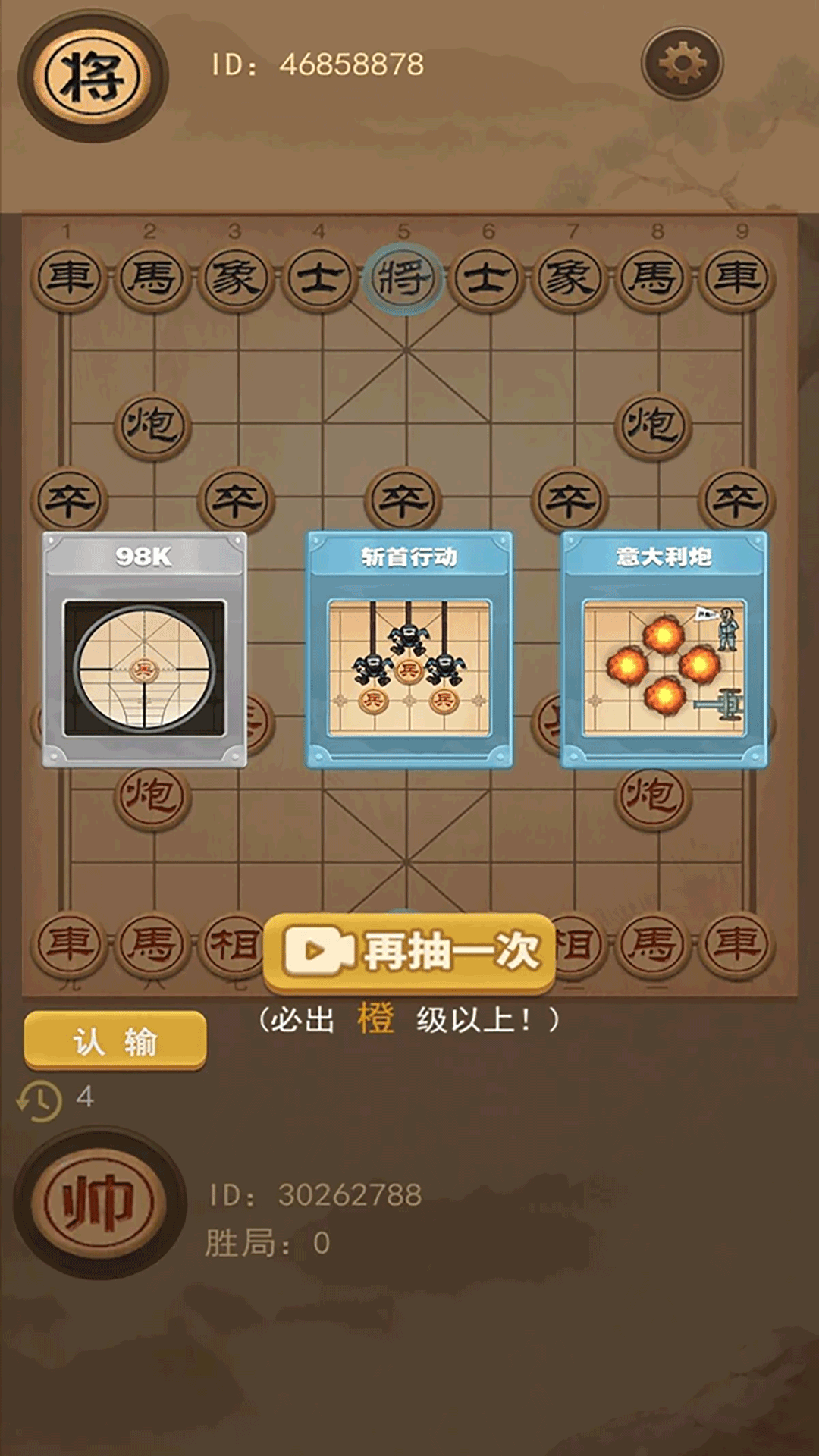Open your own 帅 avatar
This screenshot has height=1456, width=819.
[x=99, y=1203]
